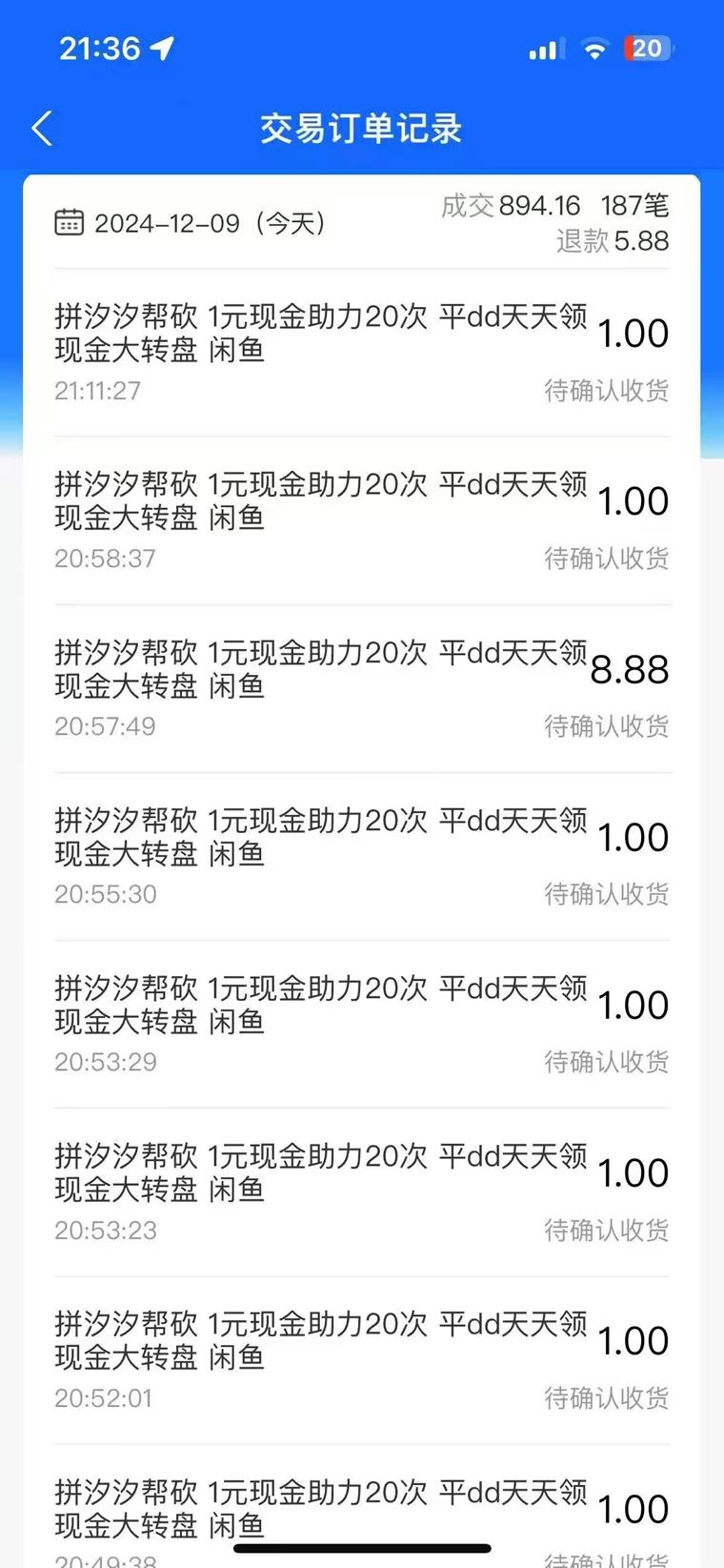
Task: Click the 187笔 order count text
Action: point(632,205)
